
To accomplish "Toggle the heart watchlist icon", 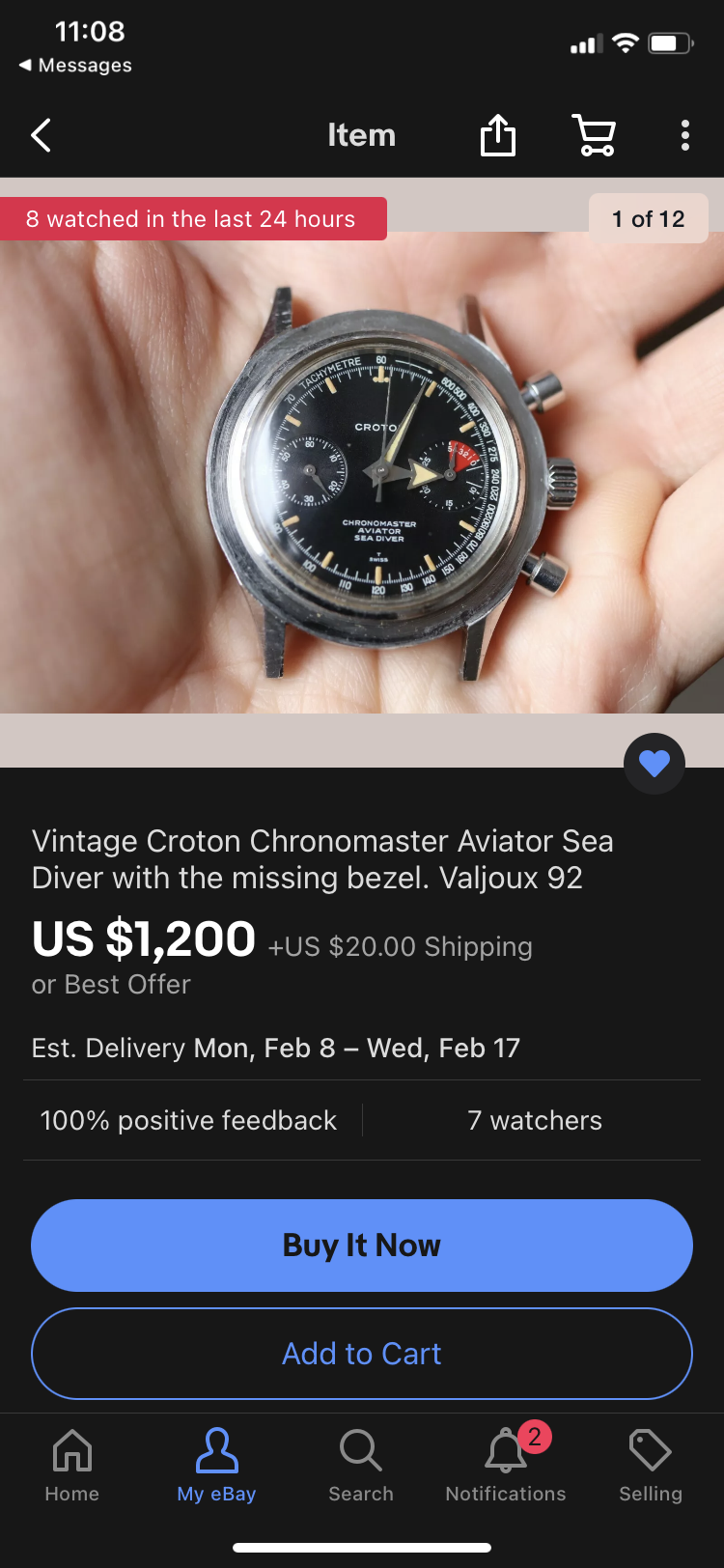I will point(654,764).
